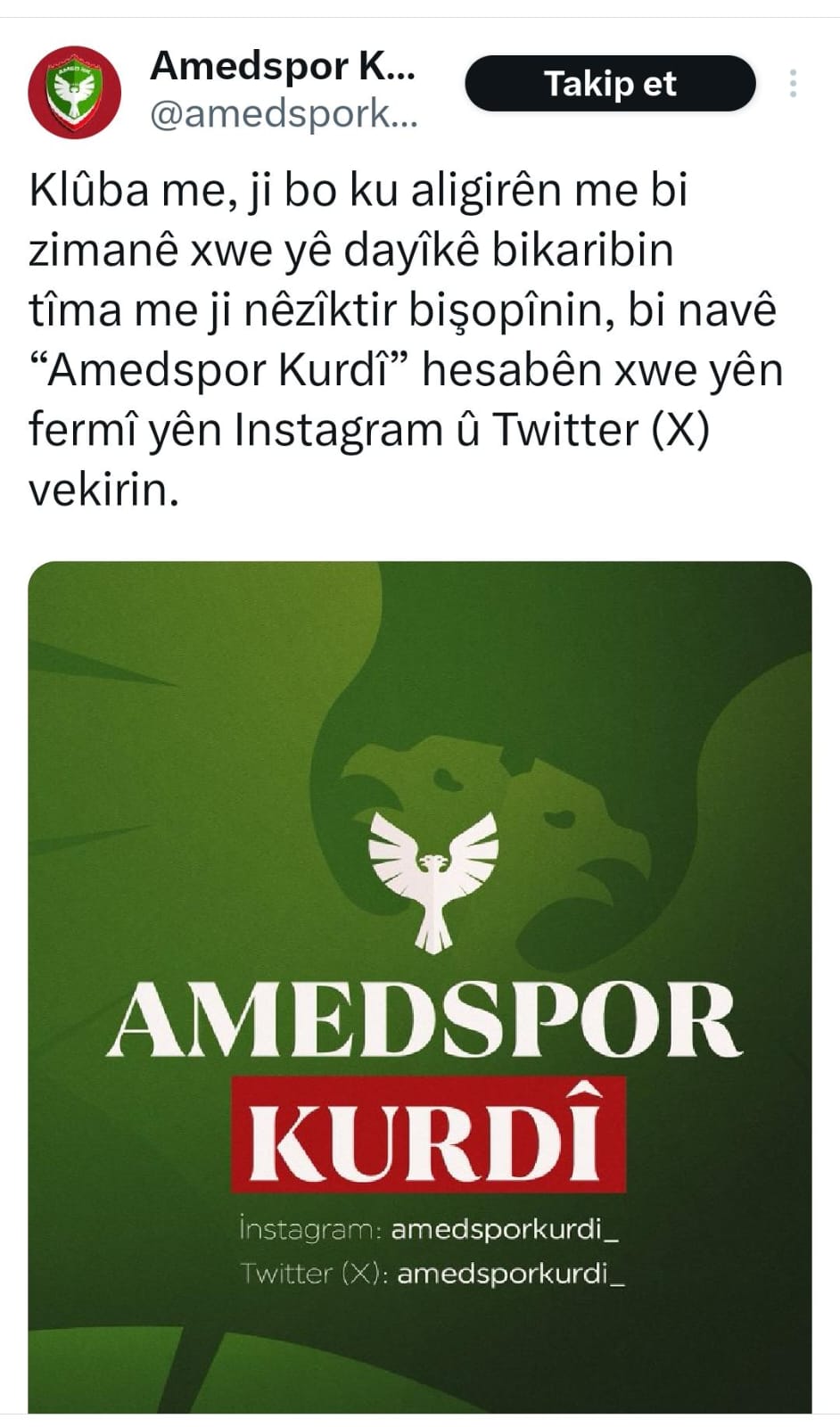The image size is (840, 1427).
Task: View the Amedspor K... account name
Action: pyautogui.click(x=283, y=66)
